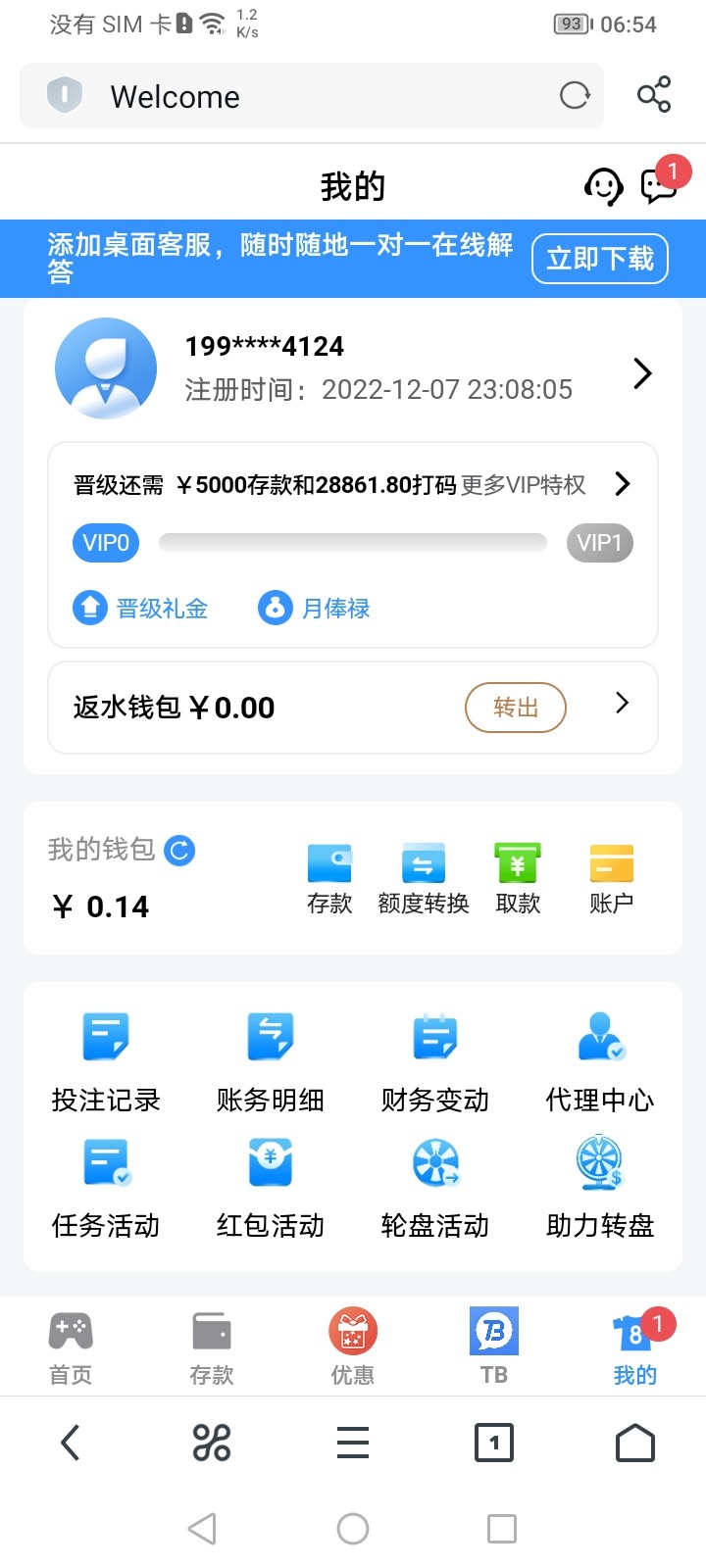The image size is (706, 1568).
Task: Open 投注记录 betting records
Action: (106, 1062)
